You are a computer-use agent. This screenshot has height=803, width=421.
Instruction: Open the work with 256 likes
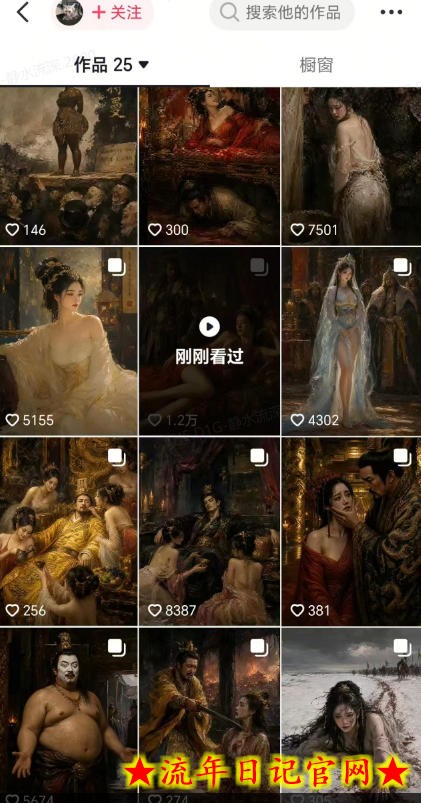tap(69, 532)
